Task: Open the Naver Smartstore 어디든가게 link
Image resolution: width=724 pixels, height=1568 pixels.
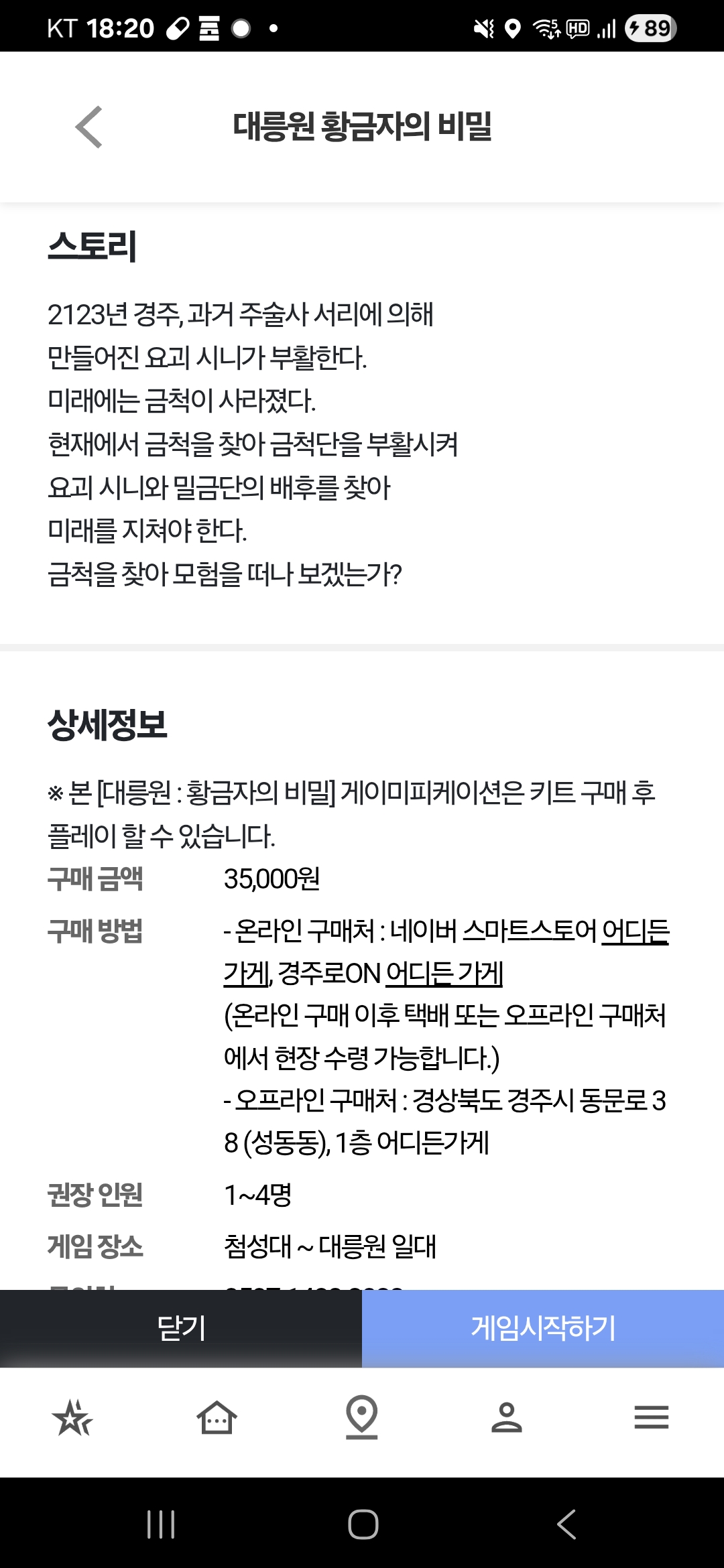Action: pyautogui.click(x=636, y=931)
